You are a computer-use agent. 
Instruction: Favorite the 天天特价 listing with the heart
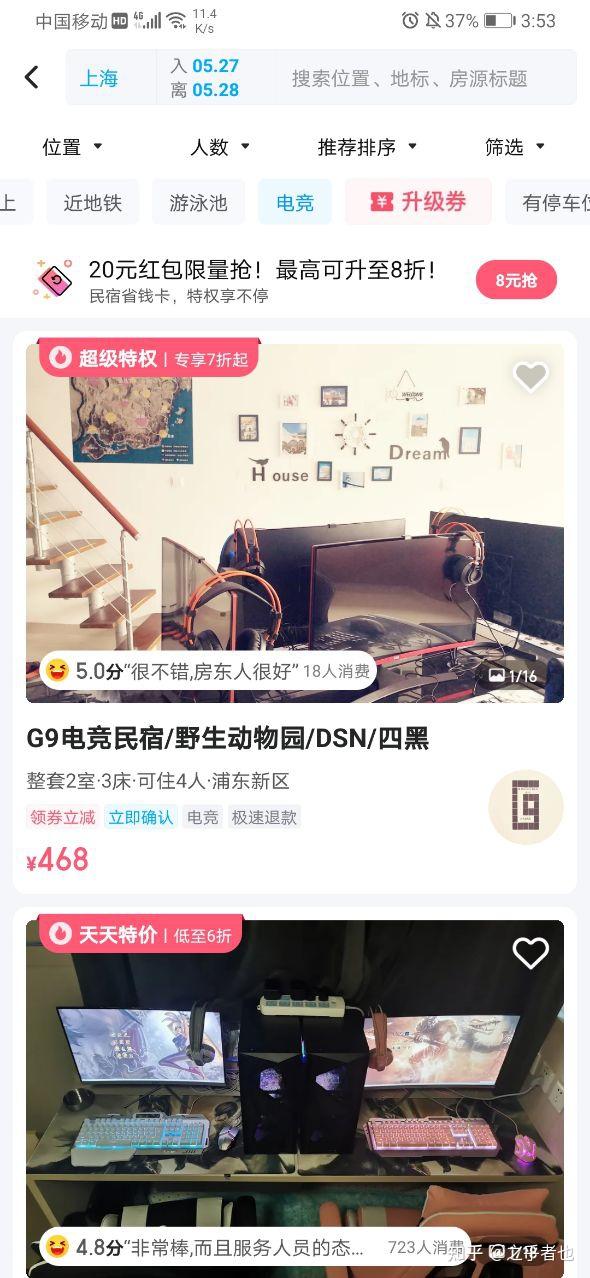530,953
